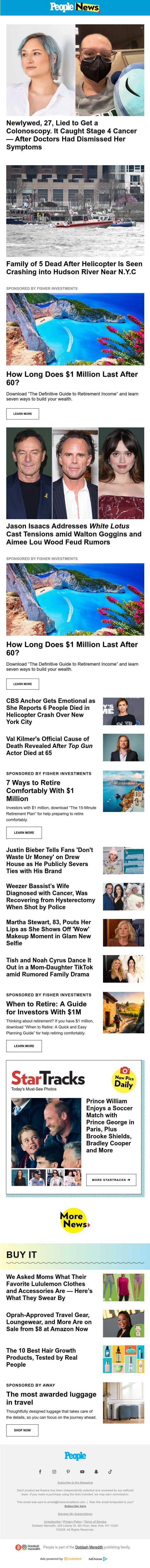Tap Learn More under 7 Ways to Retire
The width and height of the screenshot is (150, 1568).
coord(24,832)
